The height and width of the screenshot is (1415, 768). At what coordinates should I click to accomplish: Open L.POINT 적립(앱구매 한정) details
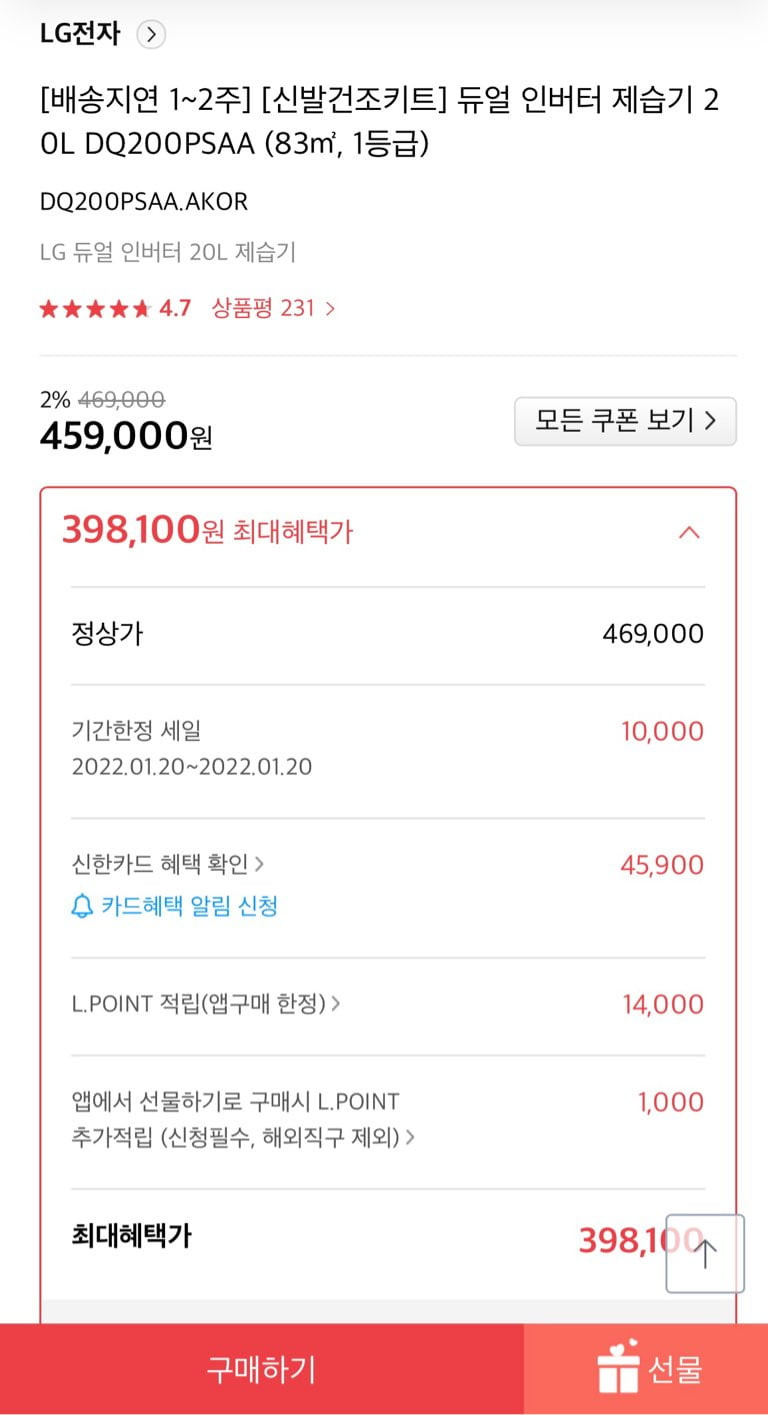206,1003
